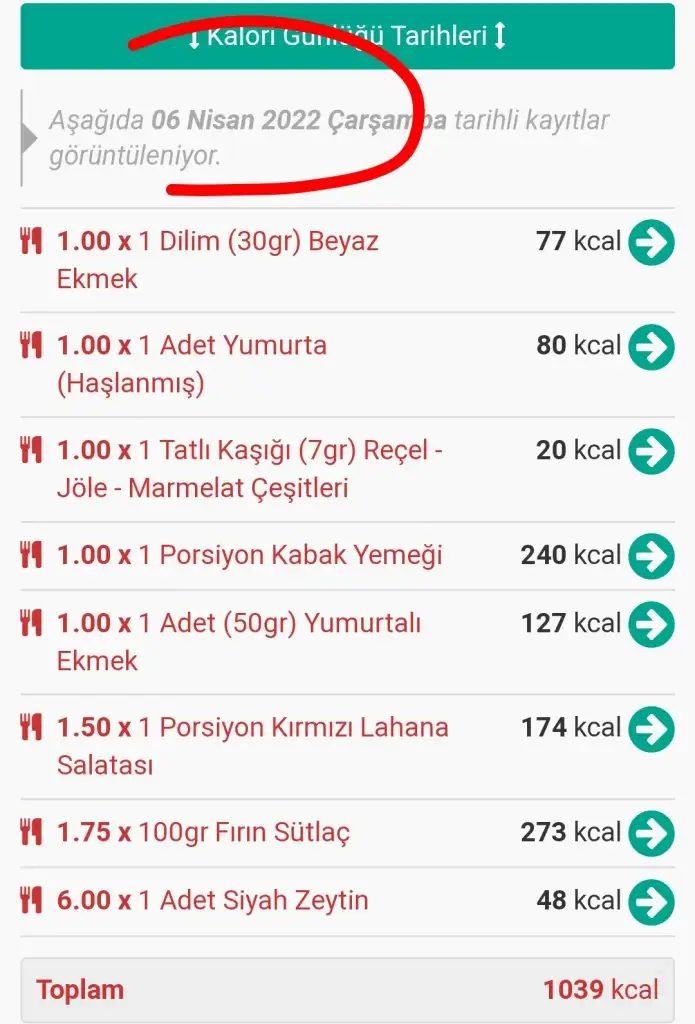This screenshot has width=695, height=1024.
Task: Open the Yumurta (Haşlanmış) entry arrow
Action: coord(651,346)
